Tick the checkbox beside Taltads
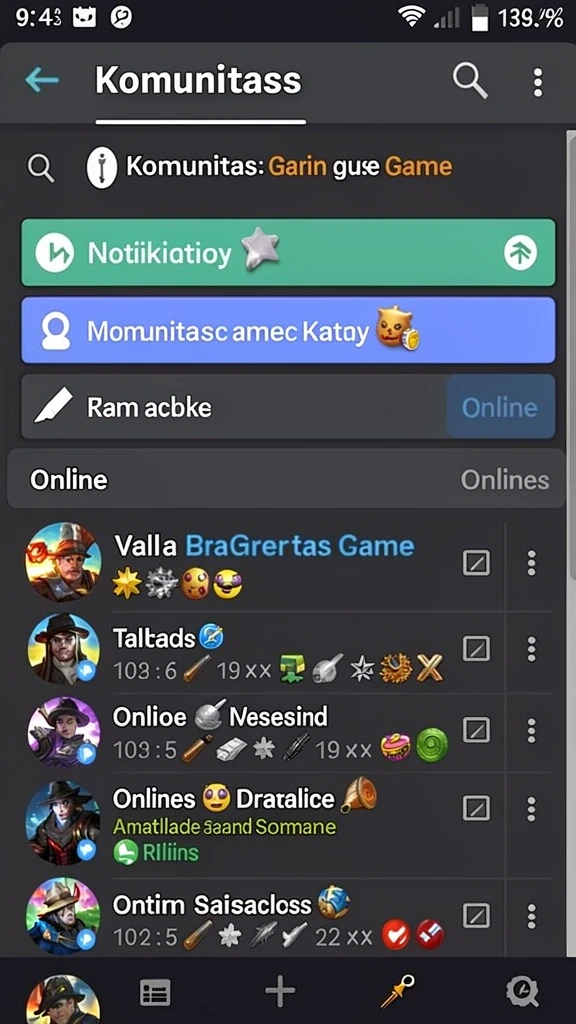The image size is (576, 1024). tap(476, 648)
